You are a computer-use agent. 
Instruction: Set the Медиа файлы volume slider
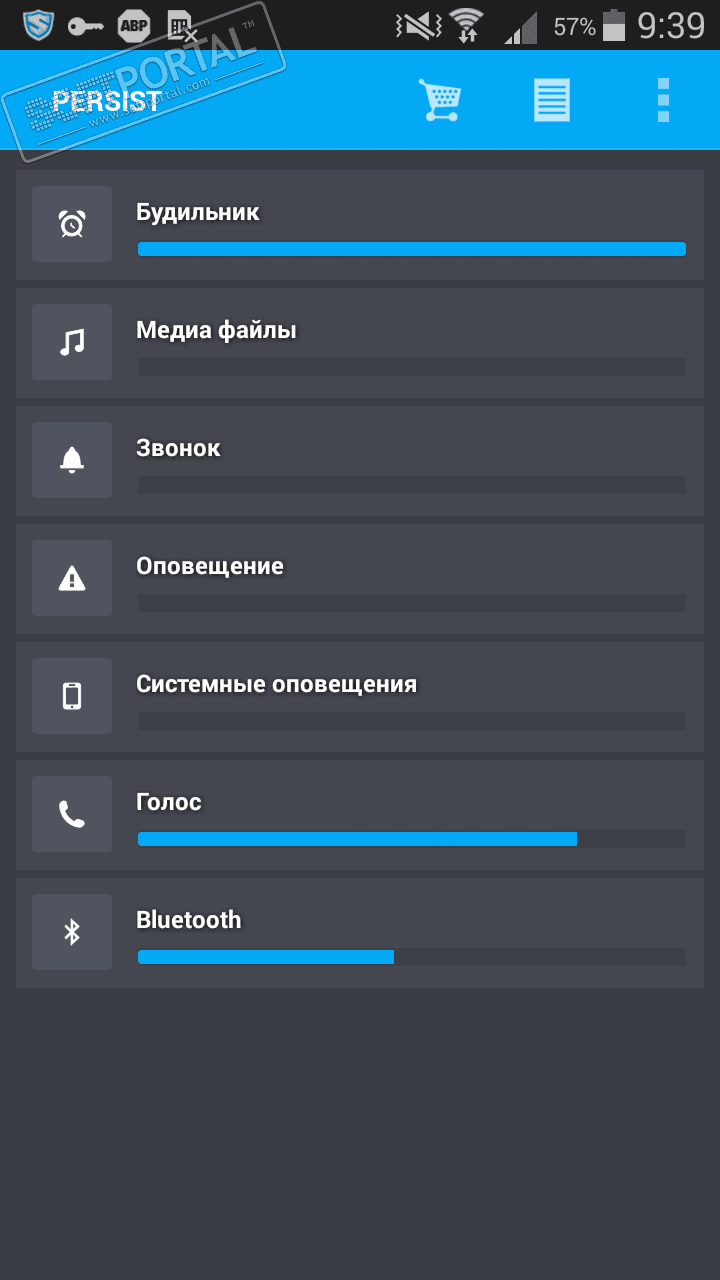pos(411,367)
